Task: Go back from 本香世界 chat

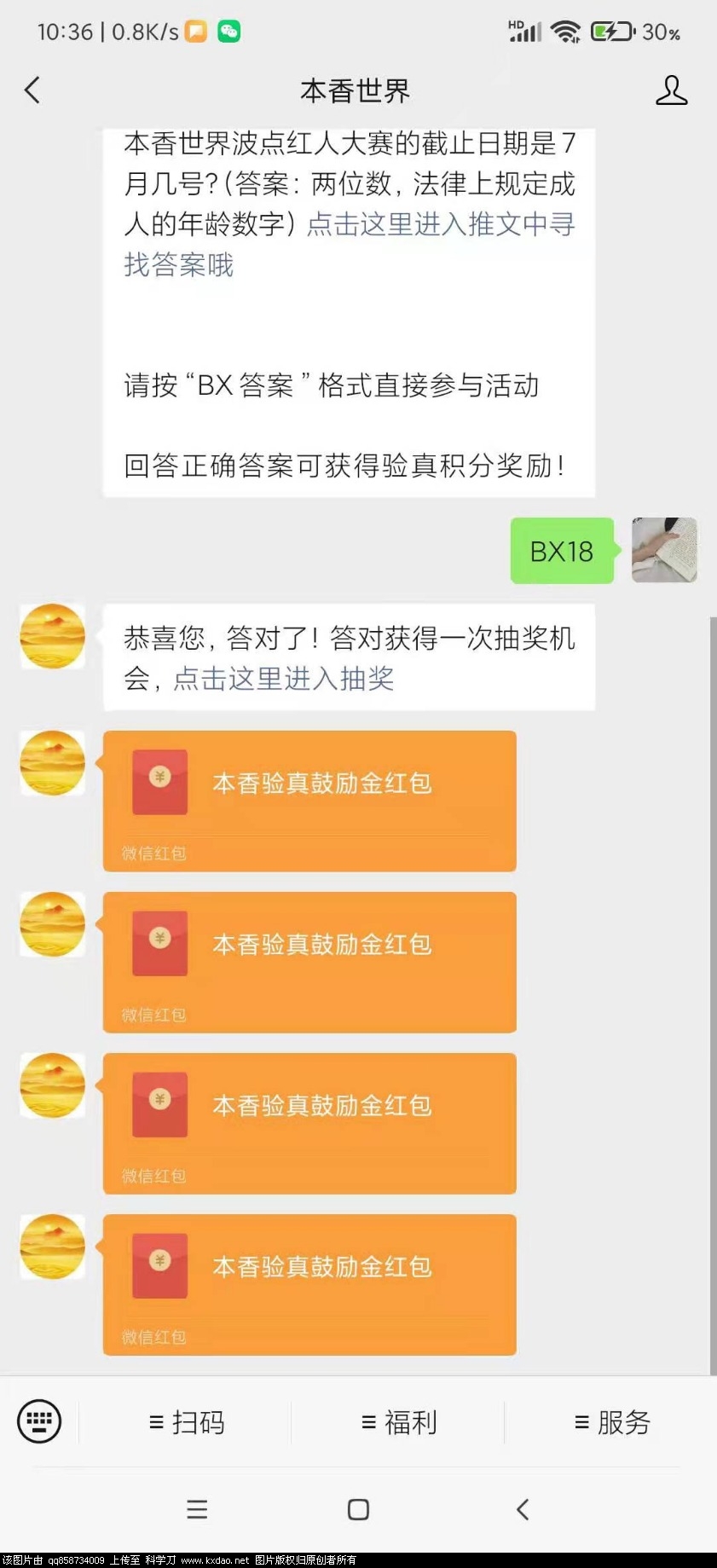Action: click(32, 90)
